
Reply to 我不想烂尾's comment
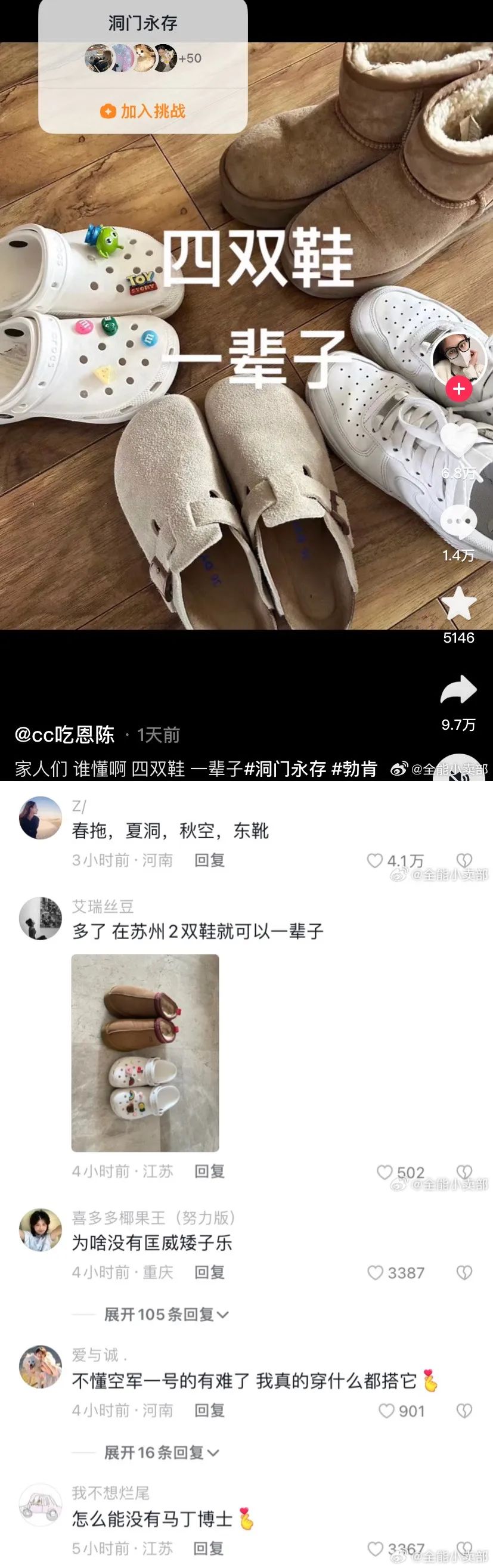pos(209,1548)
